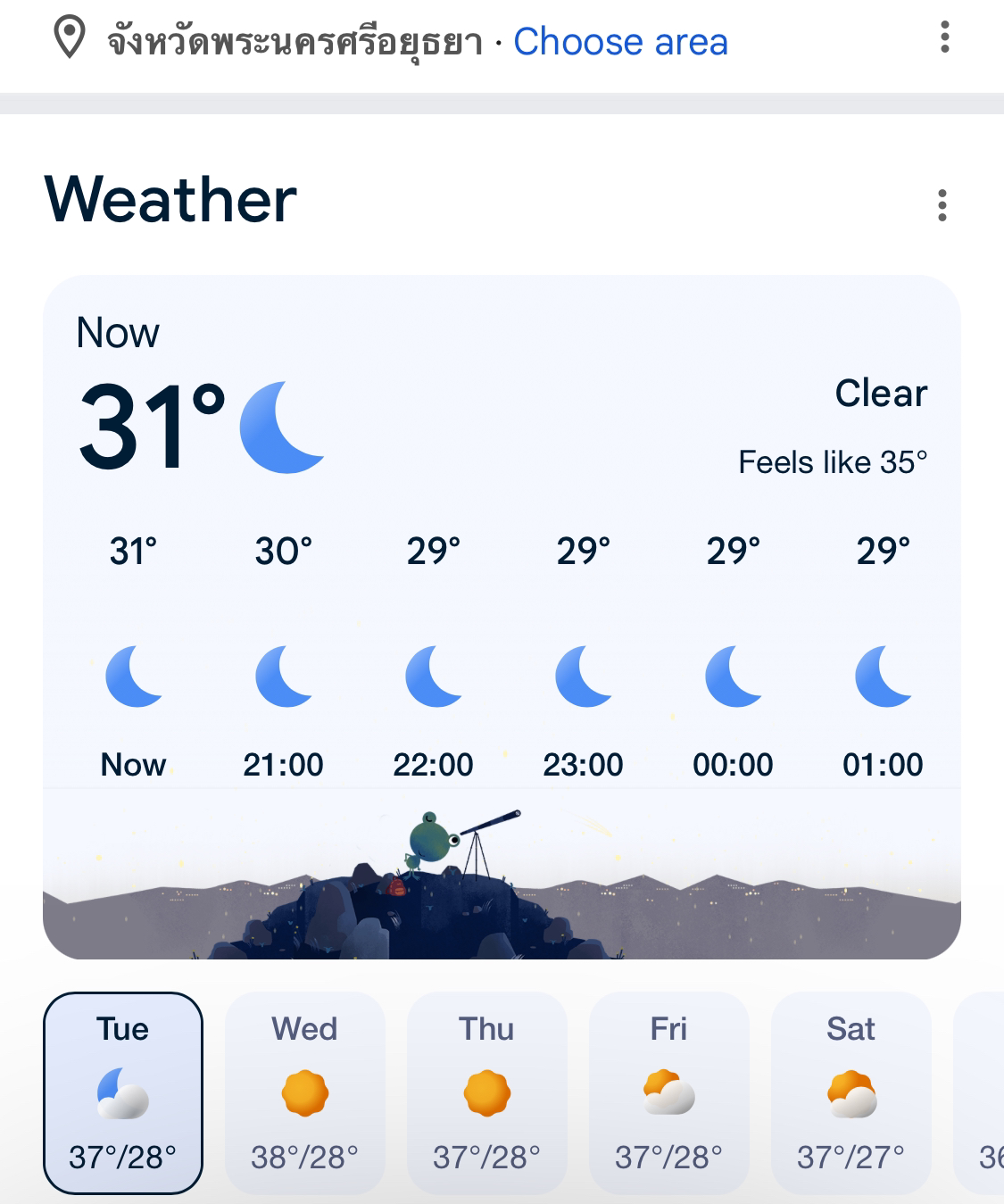The height and width of the screenshot is (1204, 1004).
Task: Switch to Wed forecast
Action: point(305,1092)
